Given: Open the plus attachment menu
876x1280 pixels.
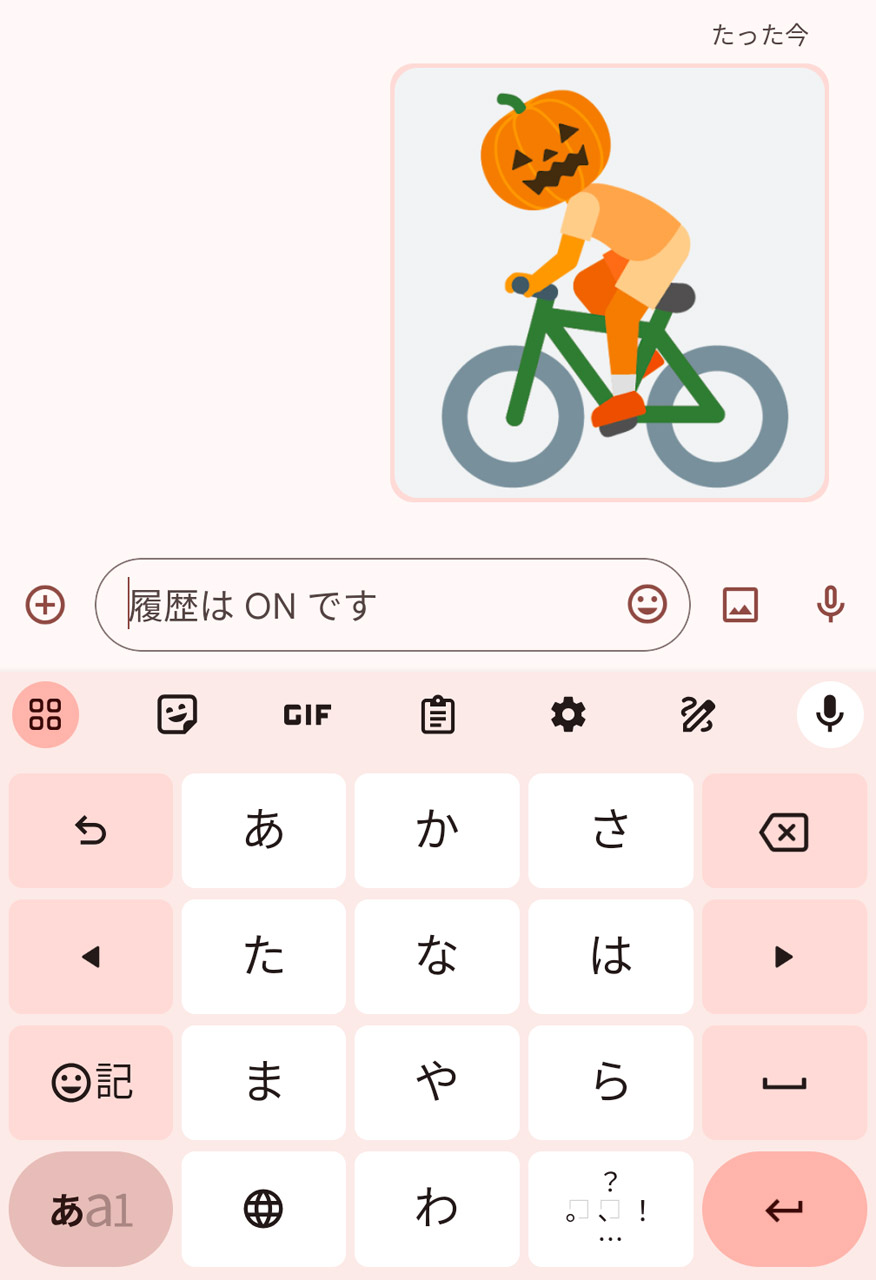Looking at the screenshot, I should tap(45, 605).
